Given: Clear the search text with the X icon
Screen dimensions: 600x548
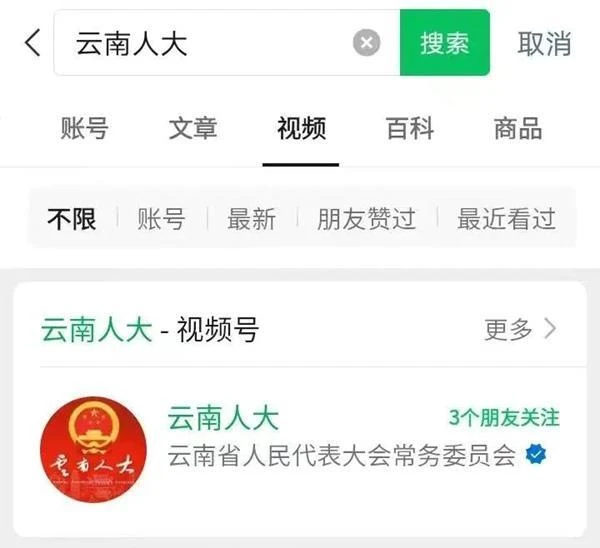Looking at the screenshot, I should point(367,43).
